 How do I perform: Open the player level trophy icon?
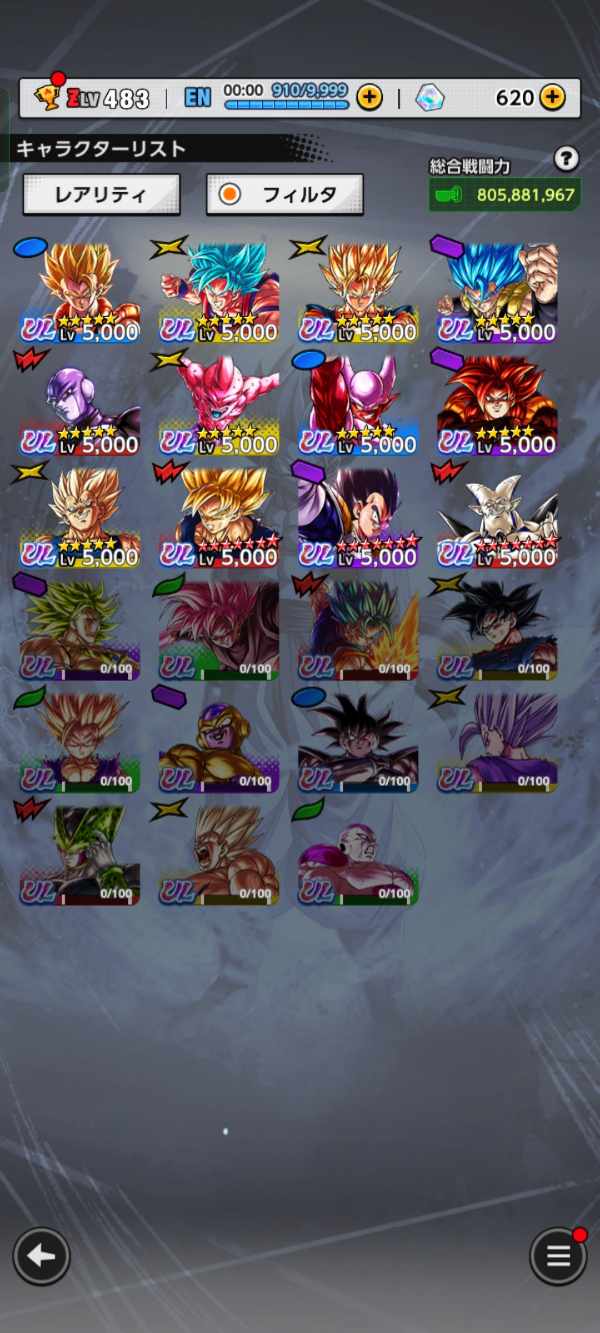pyautogui.click(x=46, y=97)
